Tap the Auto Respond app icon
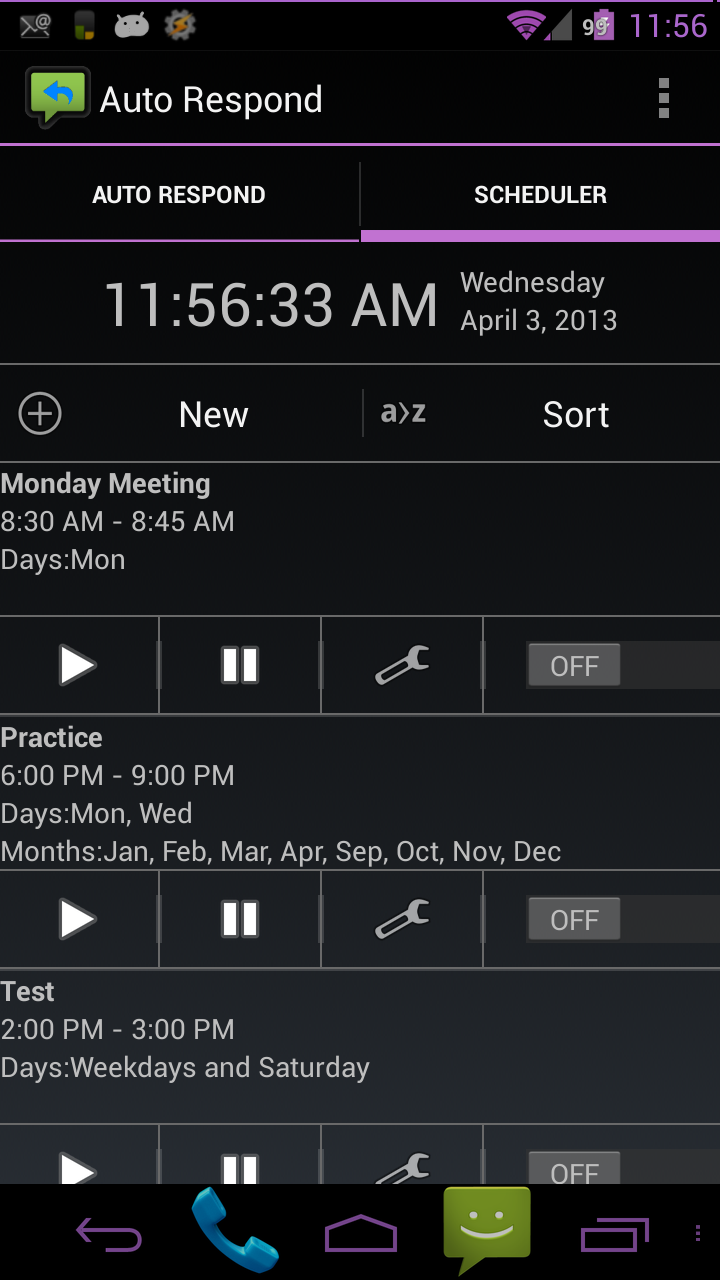The width and height of the screenshot is (720, 1280). pyautogui.click(x=57, y=98)
